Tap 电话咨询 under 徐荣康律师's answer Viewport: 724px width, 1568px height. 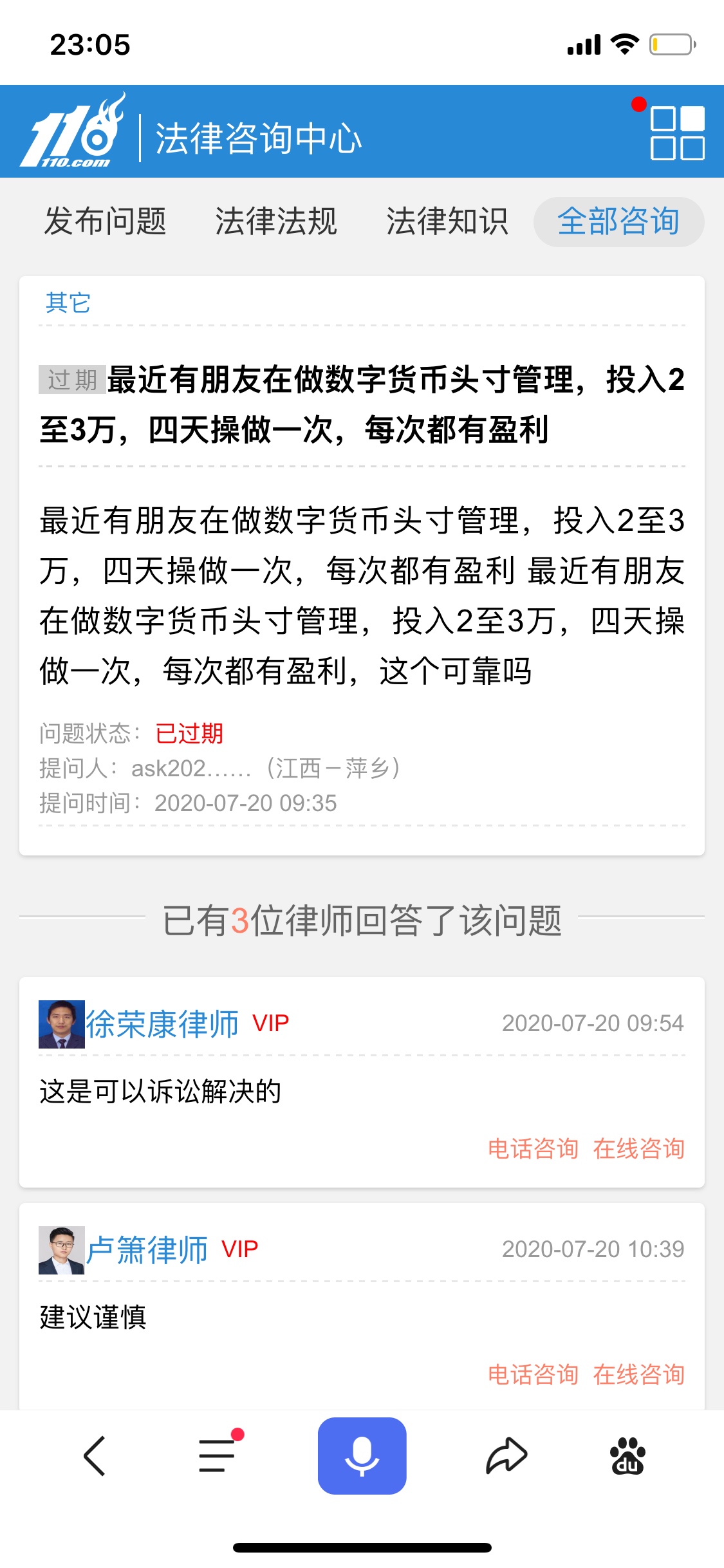(533, 1149)
